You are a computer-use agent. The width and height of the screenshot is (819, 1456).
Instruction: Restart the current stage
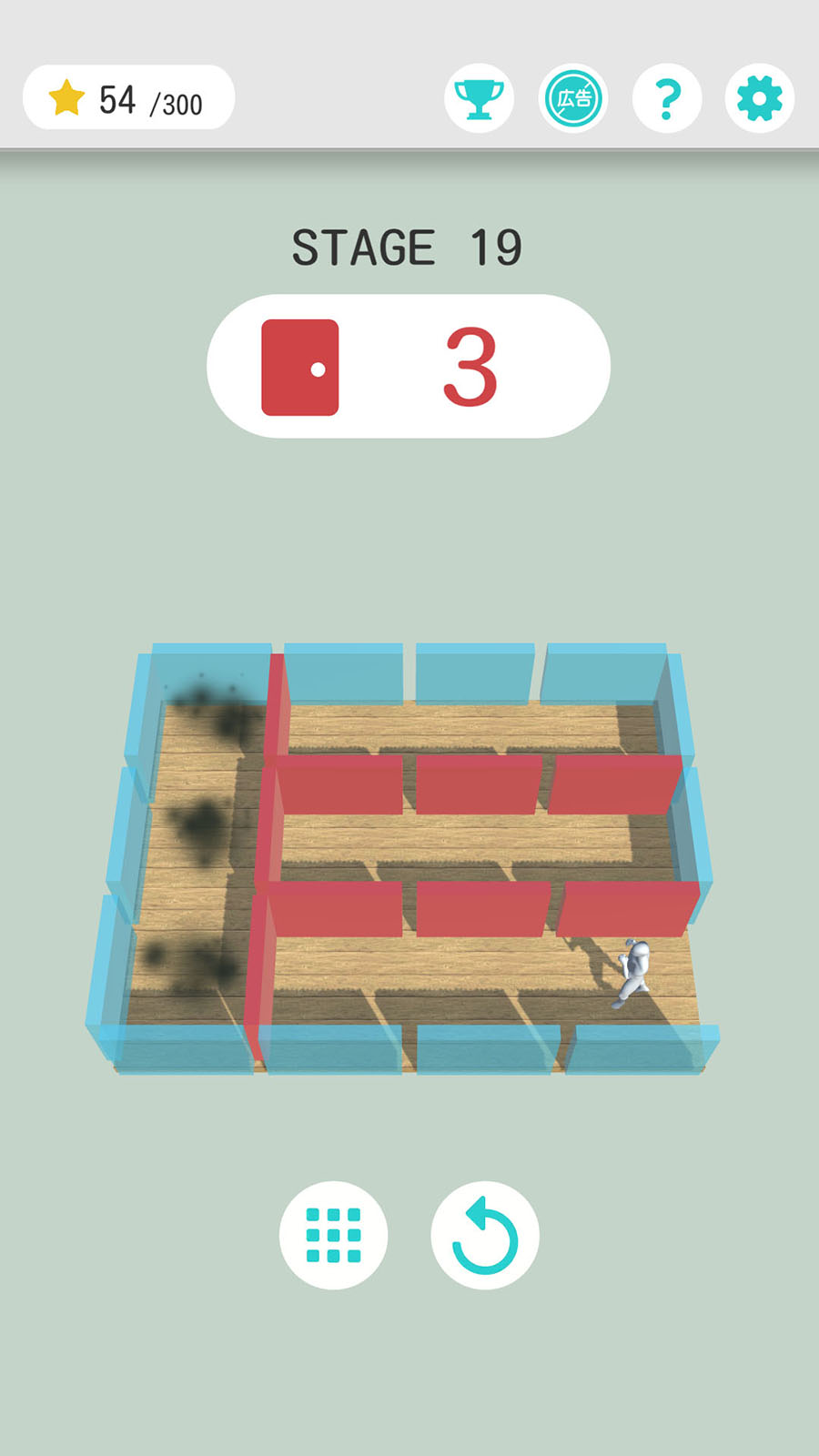point(485,1235)
